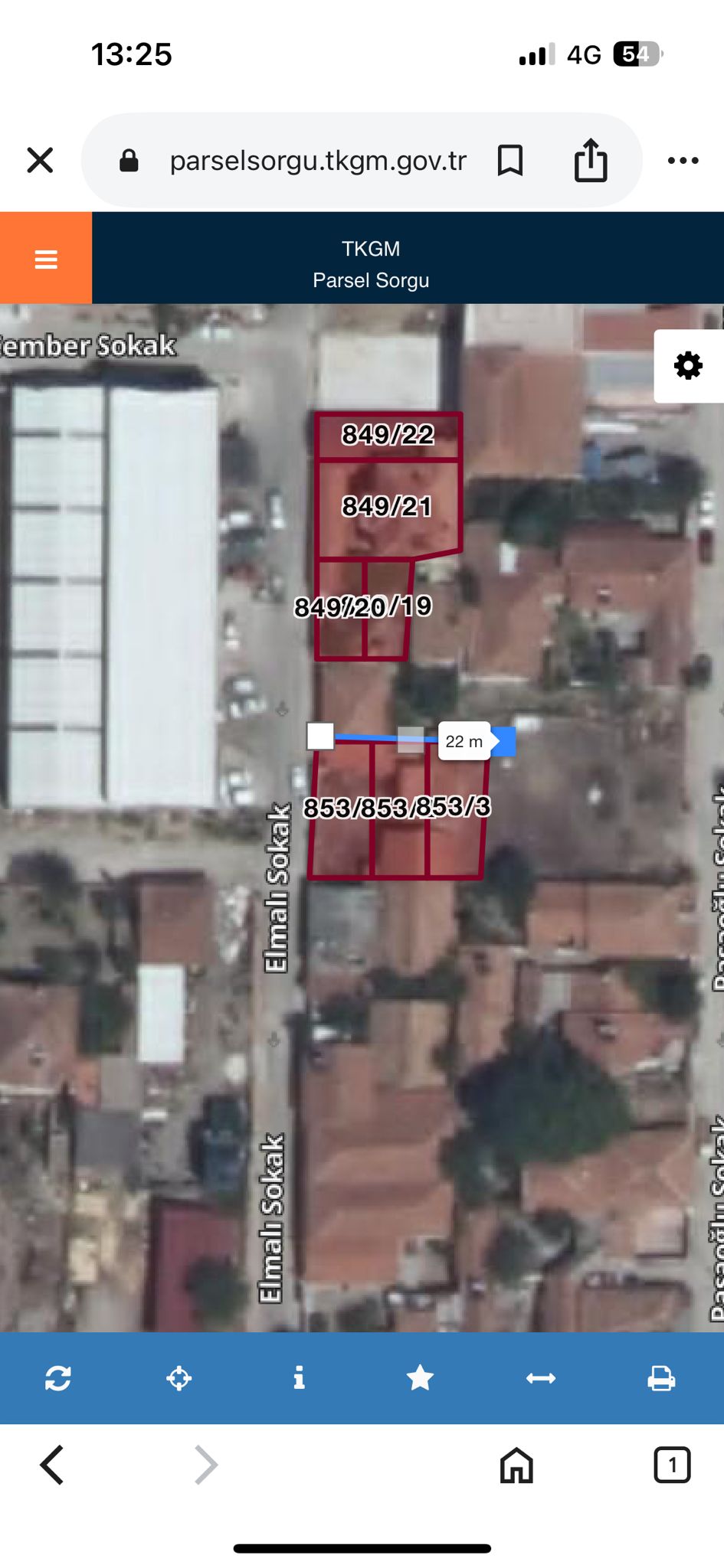Refresh the map with the reload icon

(58, 1378)
